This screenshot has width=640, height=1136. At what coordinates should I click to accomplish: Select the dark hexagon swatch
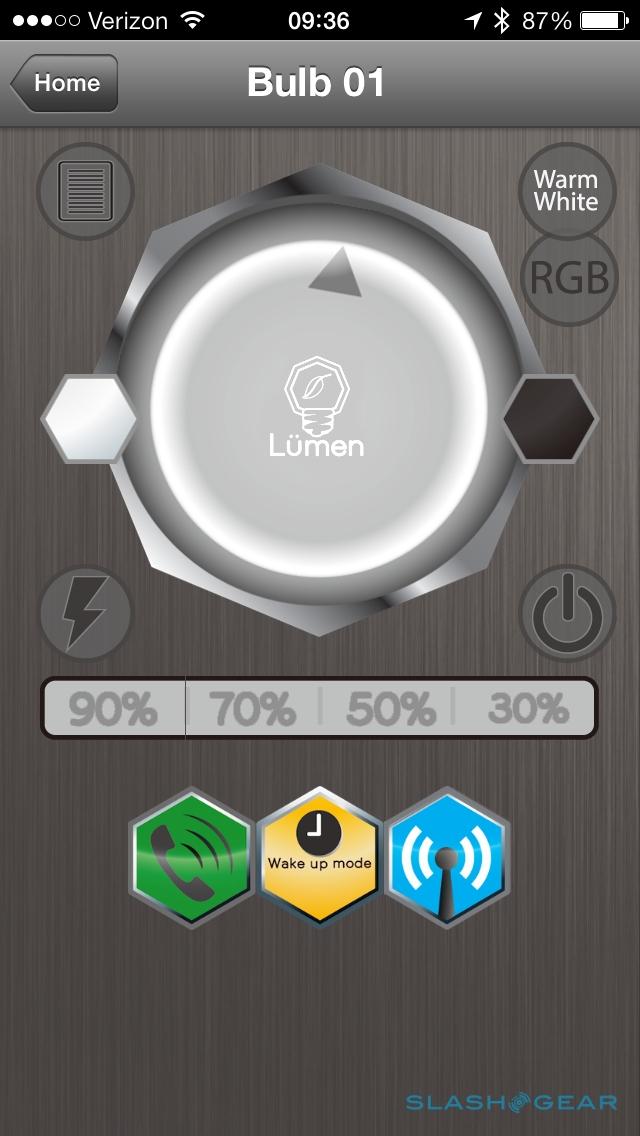549,419
